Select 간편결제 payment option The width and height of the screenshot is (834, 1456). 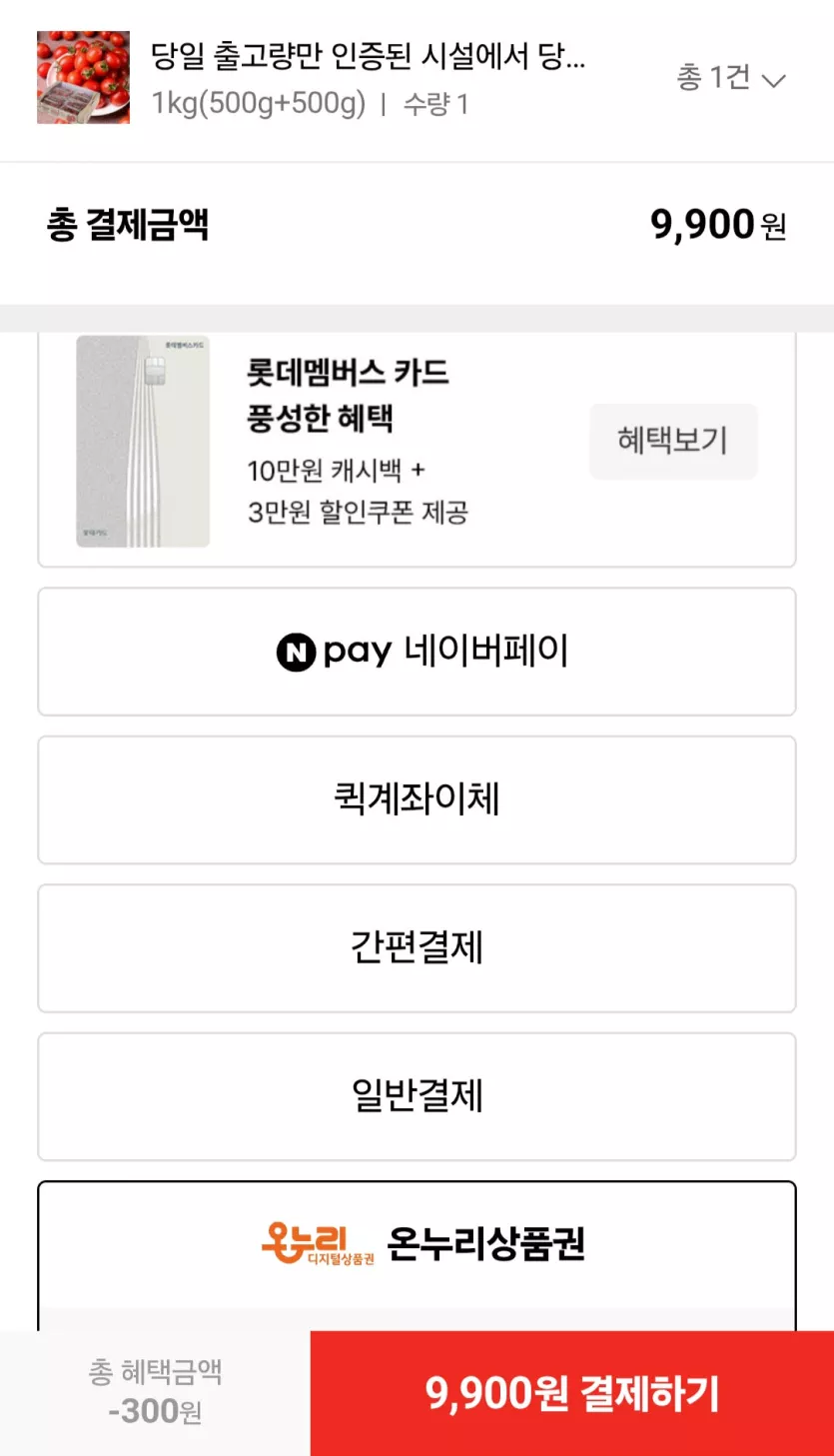[x=417, y=947]
